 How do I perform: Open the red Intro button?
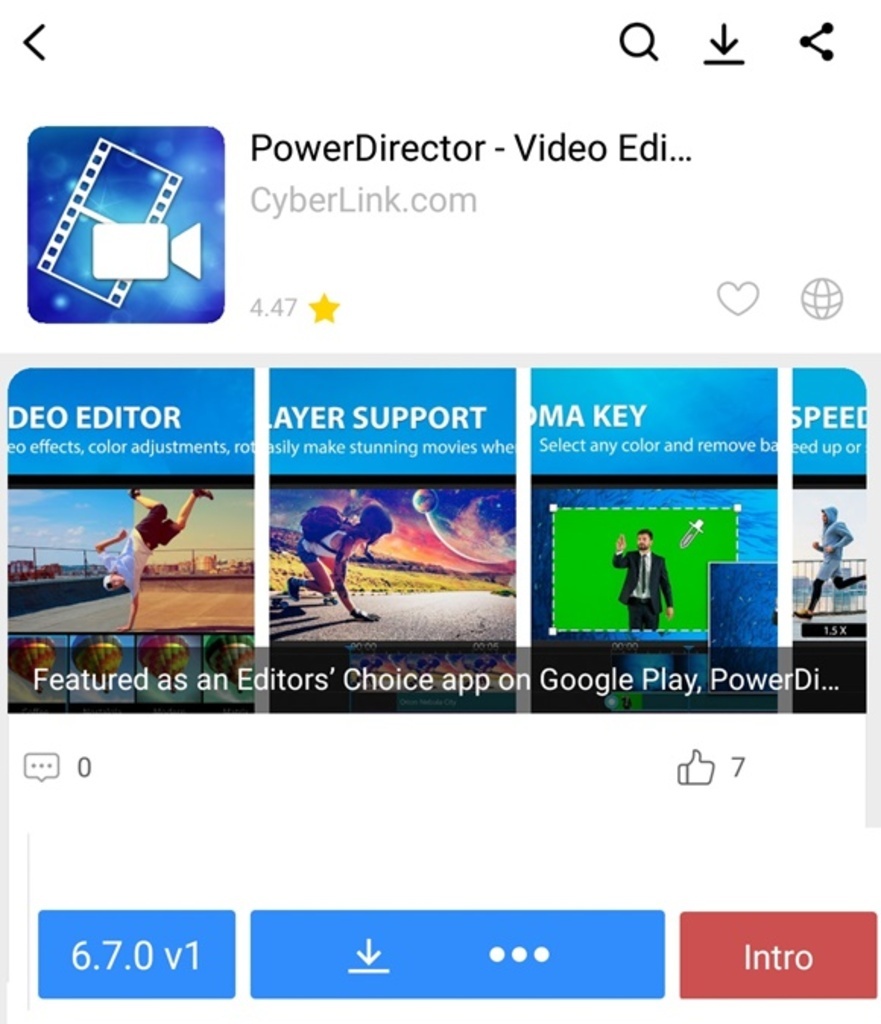click(x=777, y=955)
